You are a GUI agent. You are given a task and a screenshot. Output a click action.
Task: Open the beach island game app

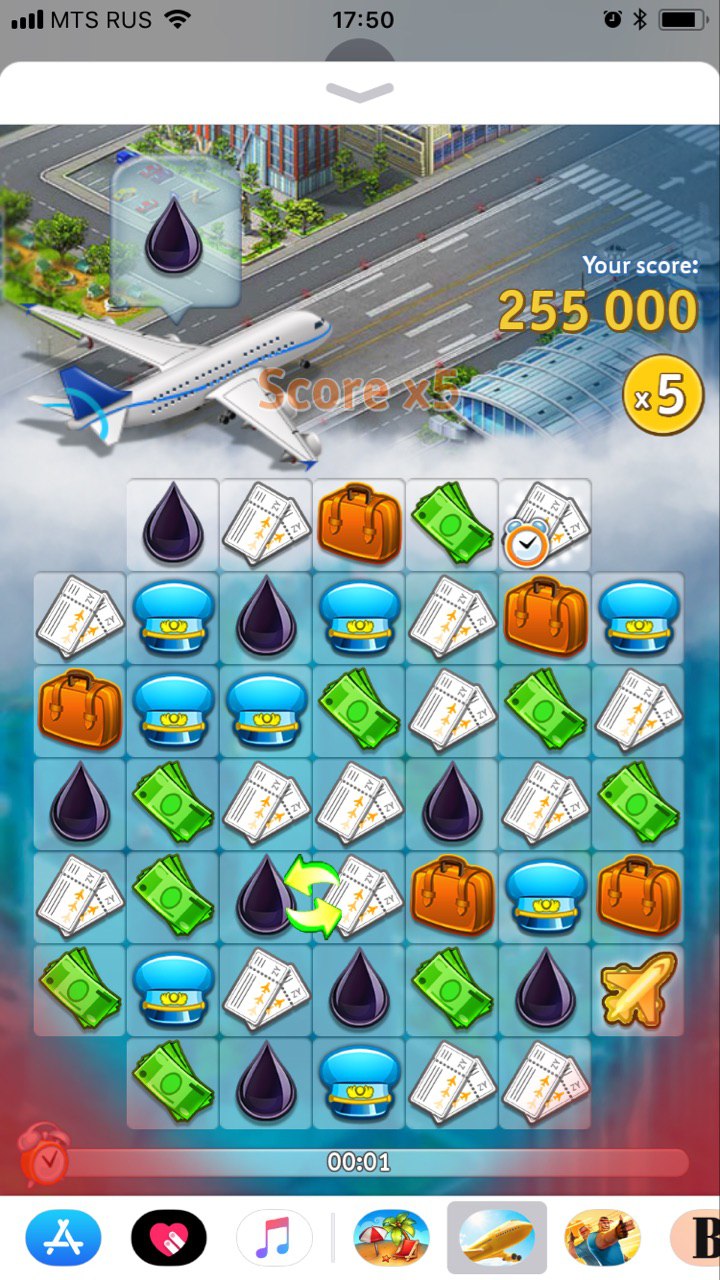pos(391,1238)
